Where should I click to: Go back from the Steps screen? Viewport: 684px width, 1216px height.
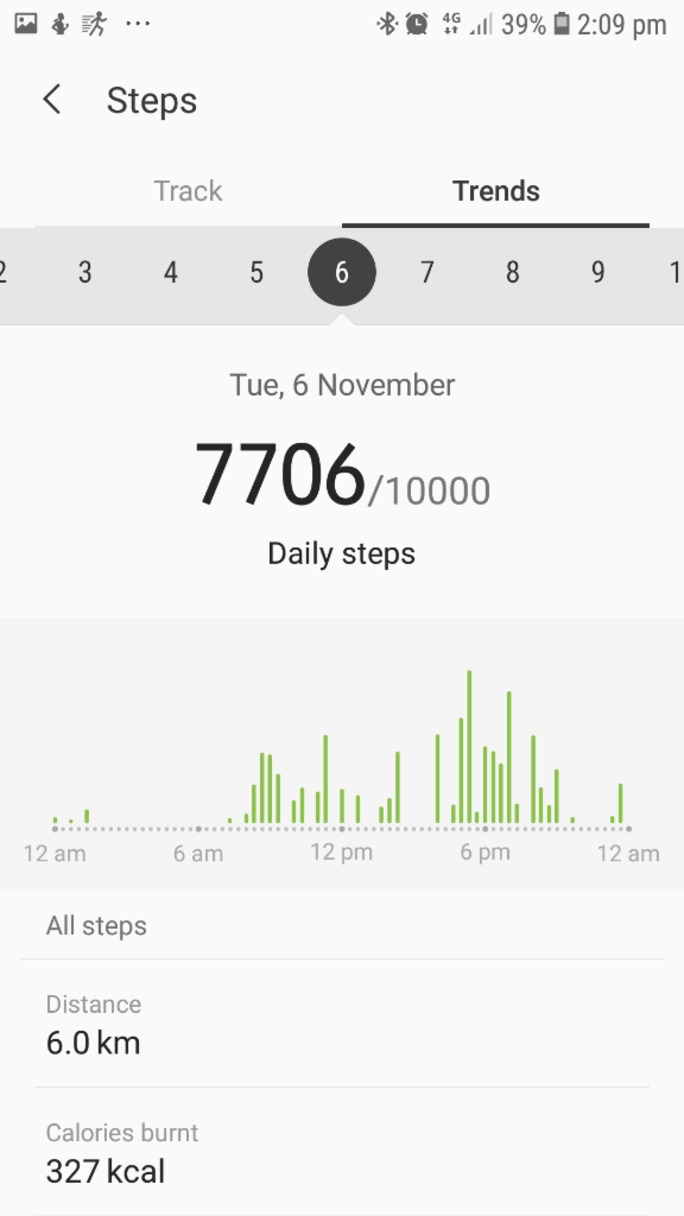(52, 100)
